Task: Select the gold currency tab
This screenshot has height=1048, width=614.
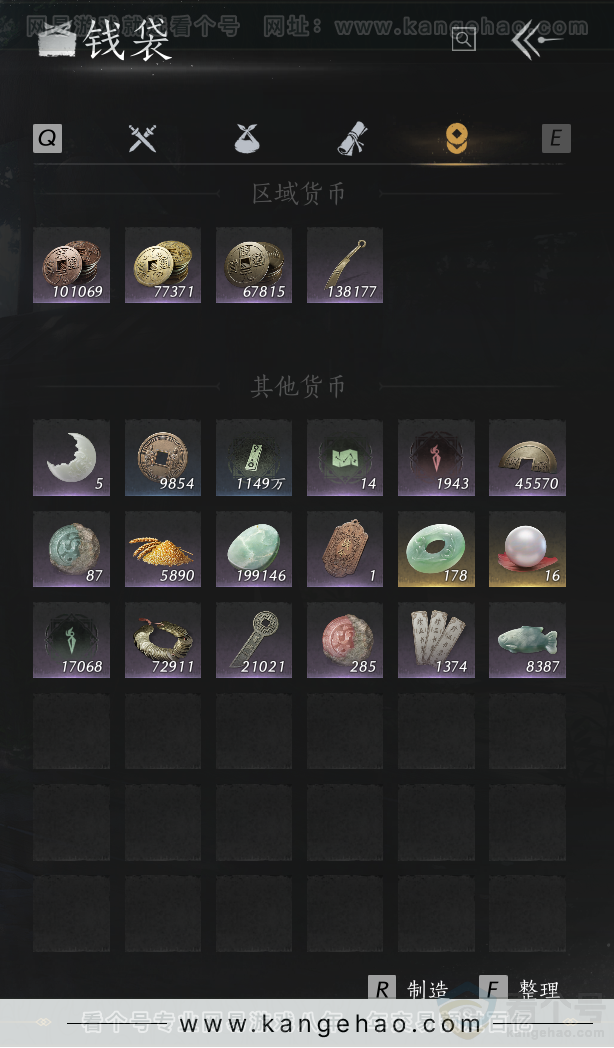Action: click(x=456, y=139)
